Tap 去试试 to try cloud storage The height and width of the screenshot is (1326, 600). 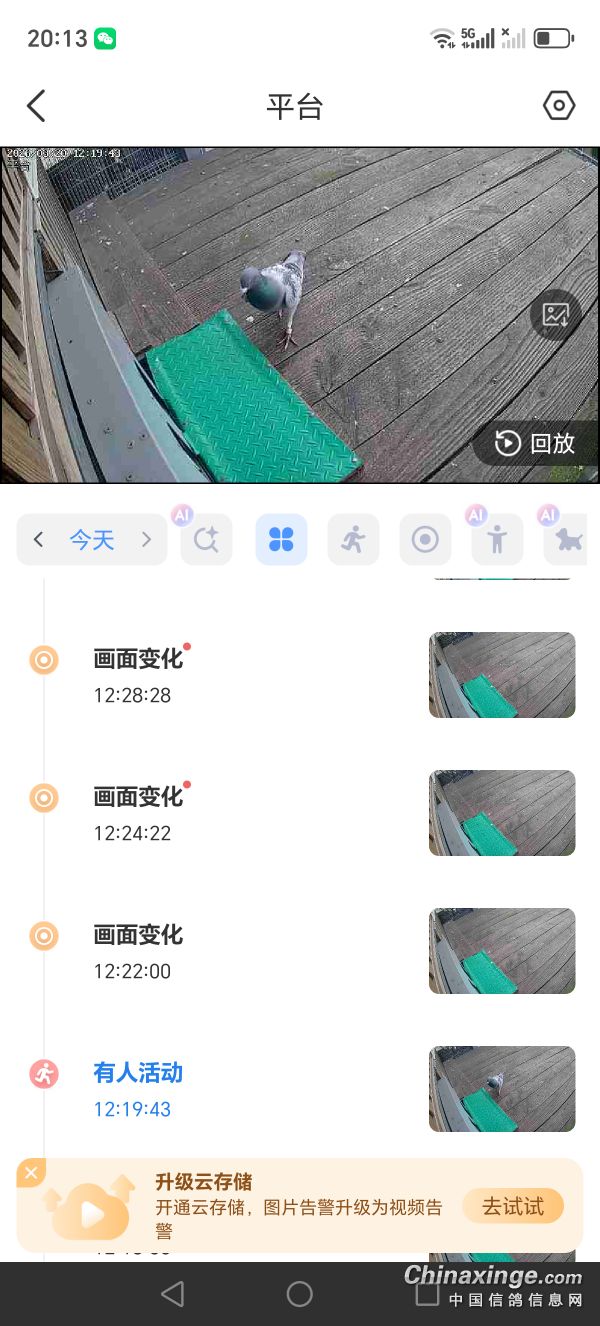(512, 1206)
